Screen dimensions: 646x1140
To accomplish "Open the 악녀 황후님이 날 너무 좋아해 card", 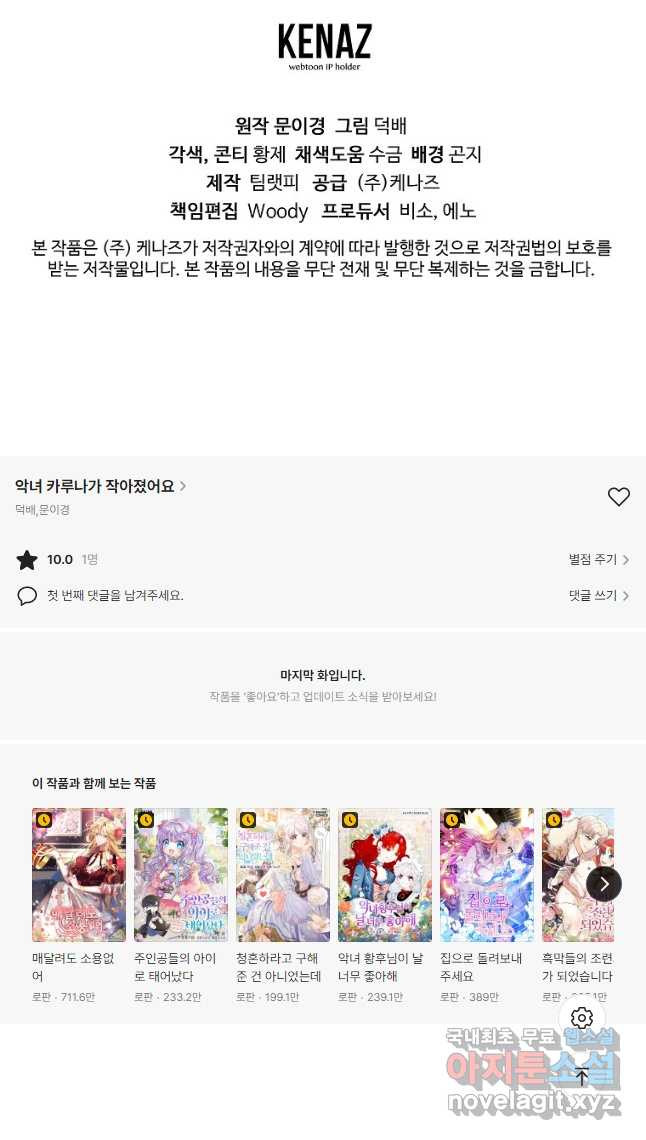I will (x=385, y=875).
